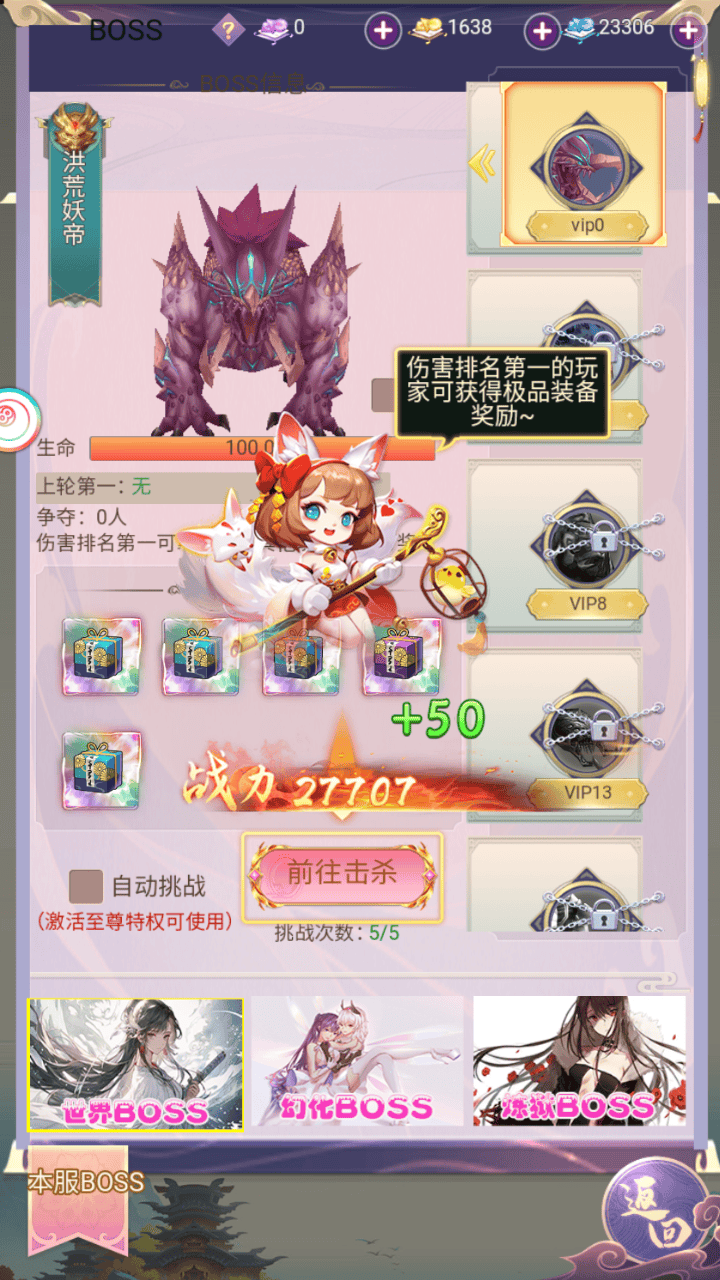
Task: Switch to the 炼狱BOSS tab
Action: pyautogui.click(x=580, y=1064)
